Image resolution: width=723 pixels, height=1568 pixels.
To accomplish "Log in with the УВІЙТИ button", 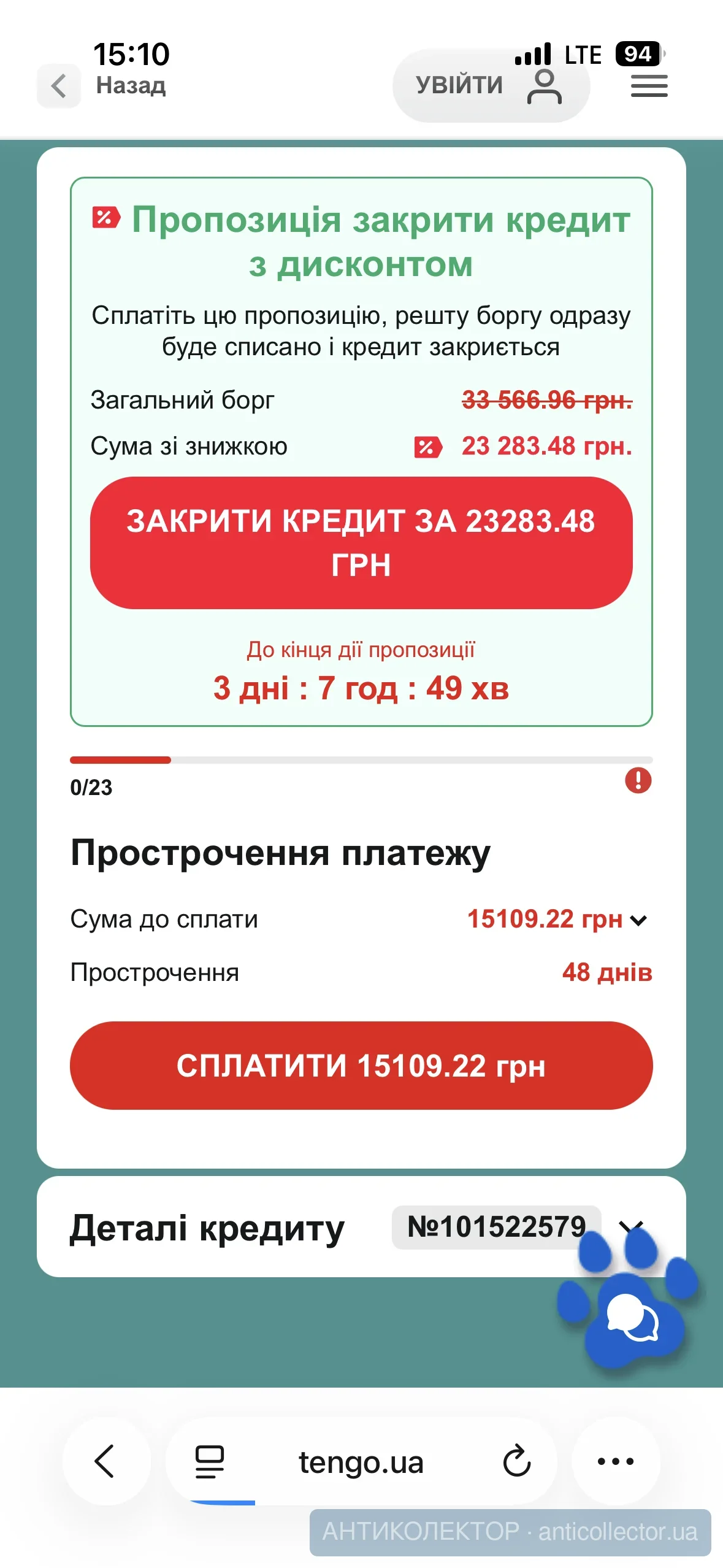I will tap(489, 86).
